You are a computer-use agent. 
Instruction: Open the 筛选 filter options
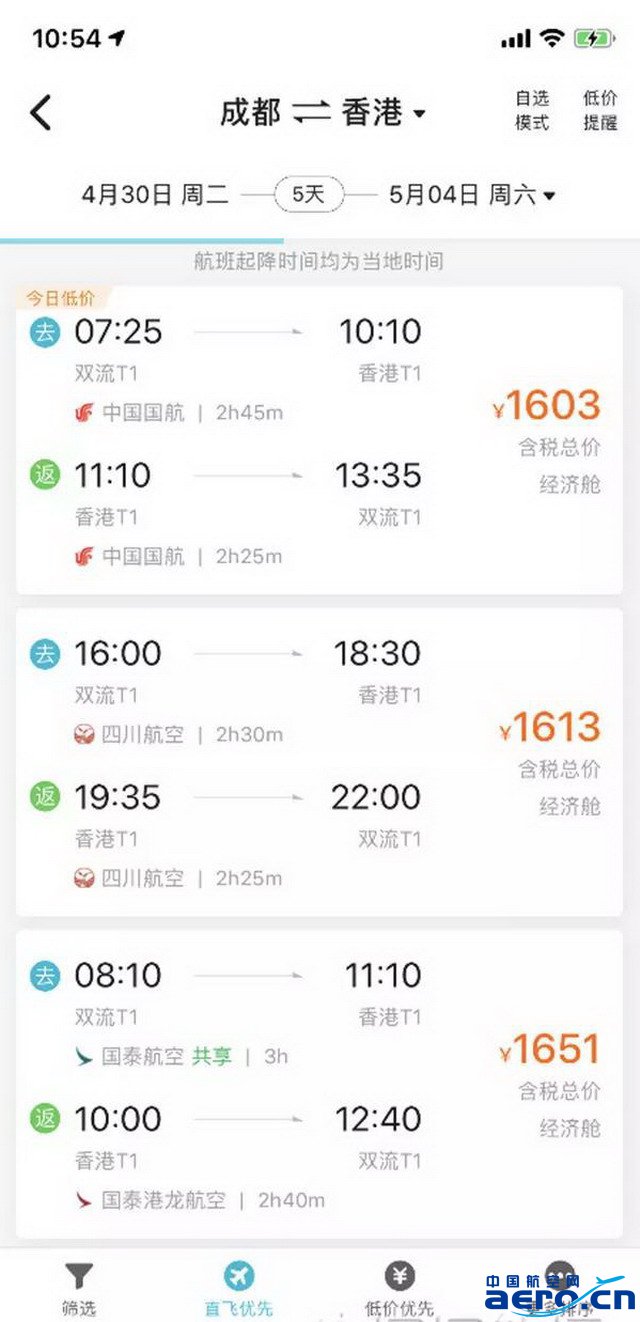[79, 1287]
